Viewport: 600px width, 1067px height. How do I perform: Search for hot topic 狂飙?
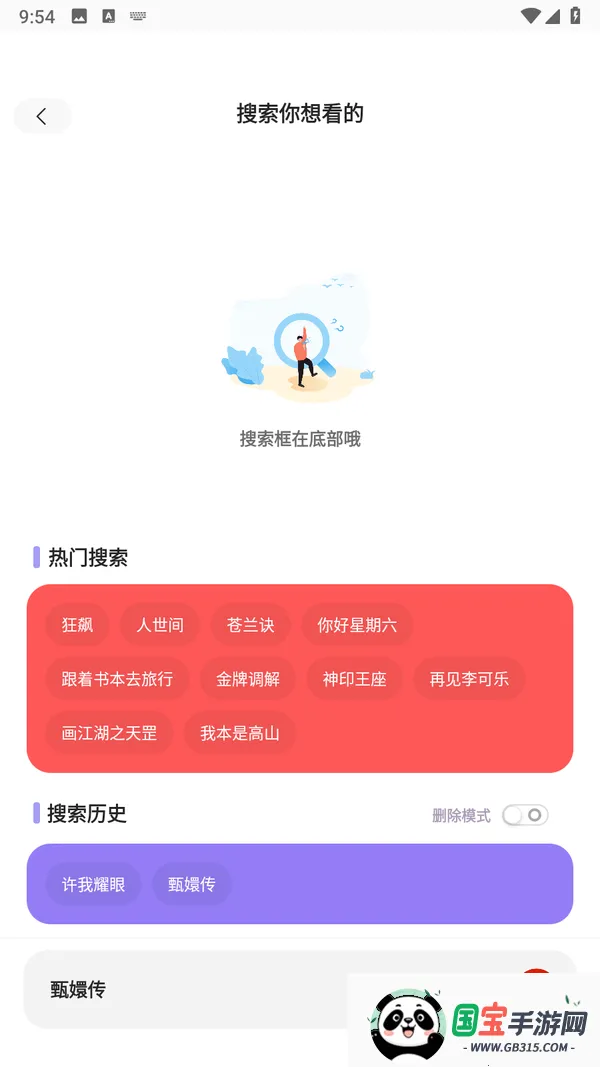77,625
